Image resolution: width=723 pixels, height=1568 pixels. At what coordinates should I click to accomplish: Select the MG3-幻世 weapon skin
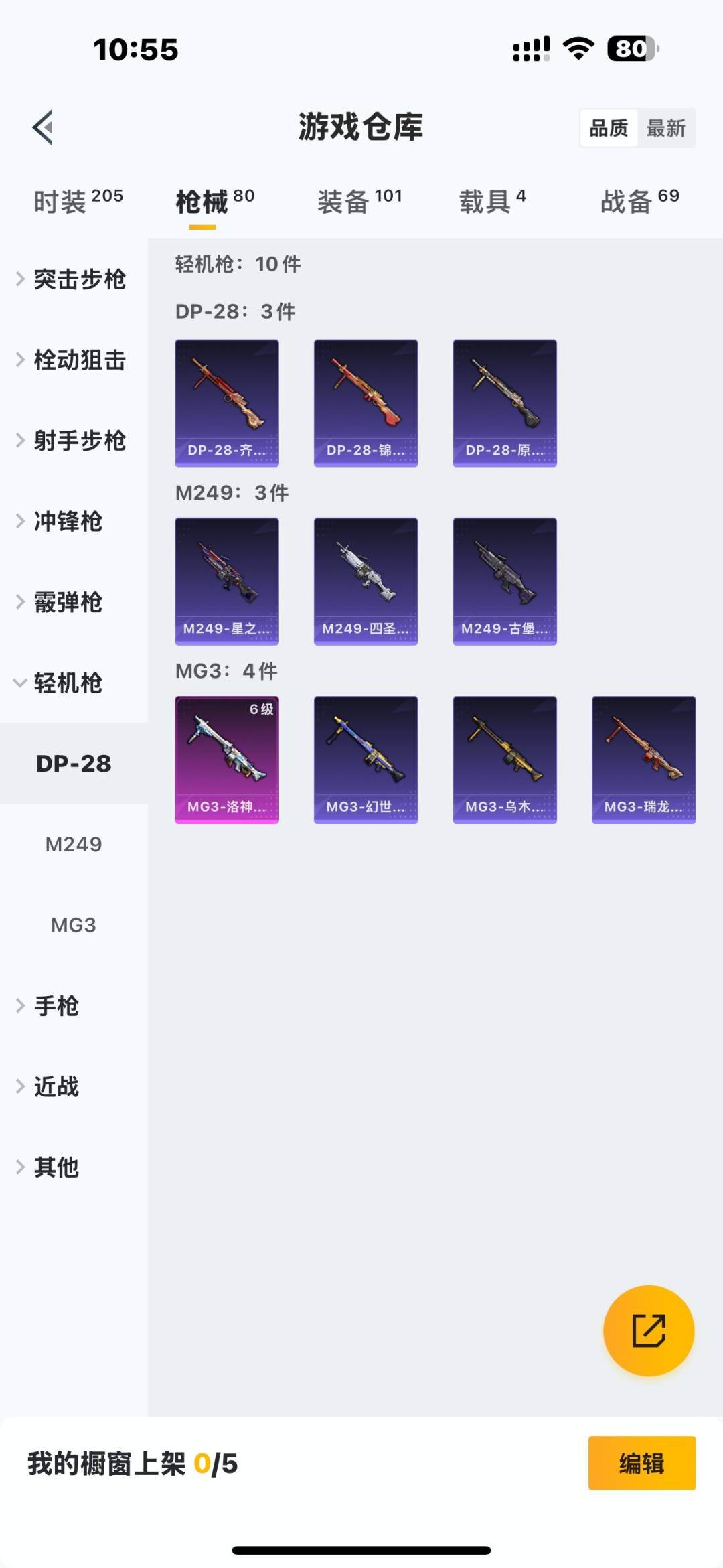click(366, 760)
